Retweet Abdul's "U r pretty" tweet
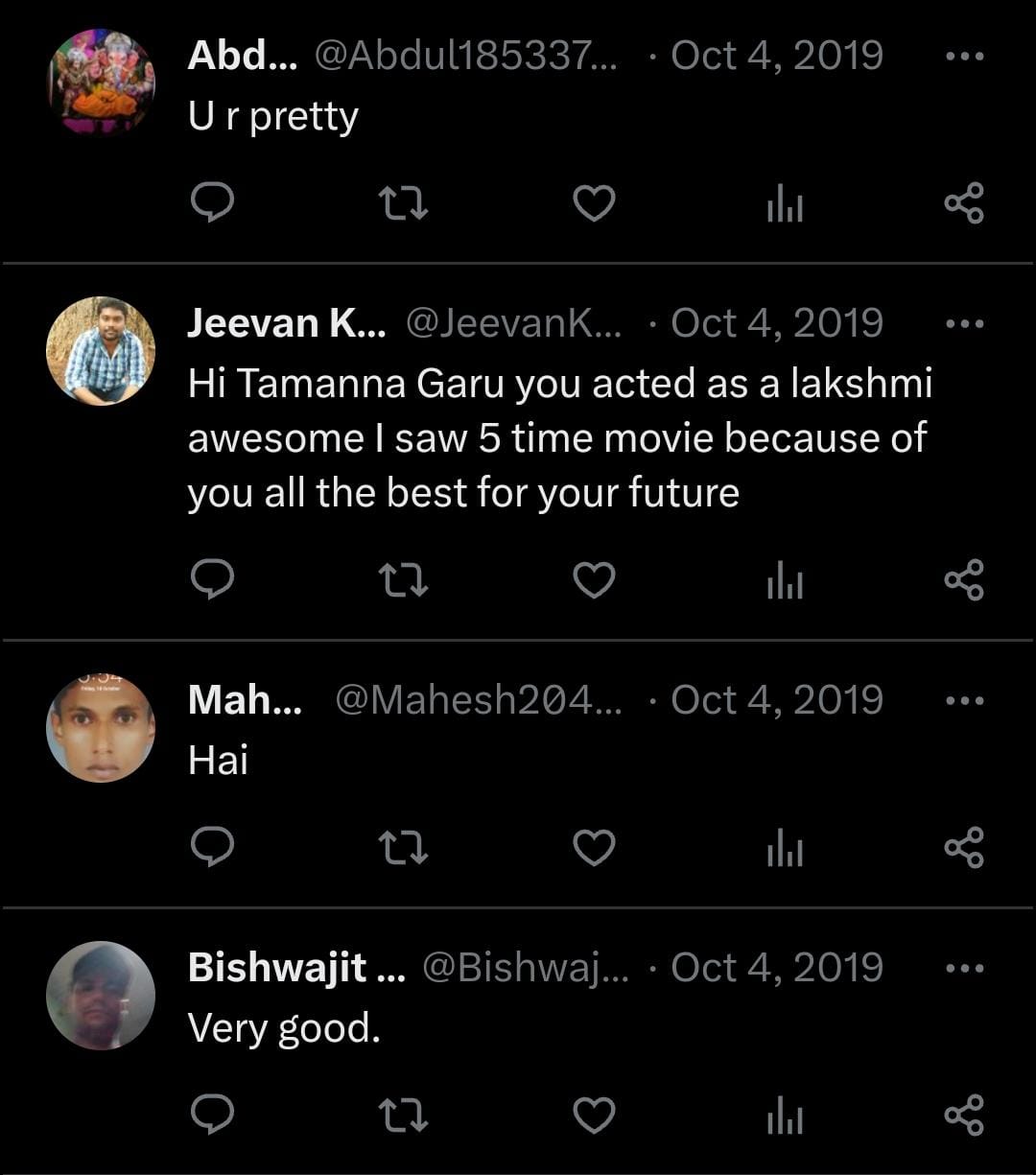Viewport: 1036px width, 1175px height. tap(403, 203)
